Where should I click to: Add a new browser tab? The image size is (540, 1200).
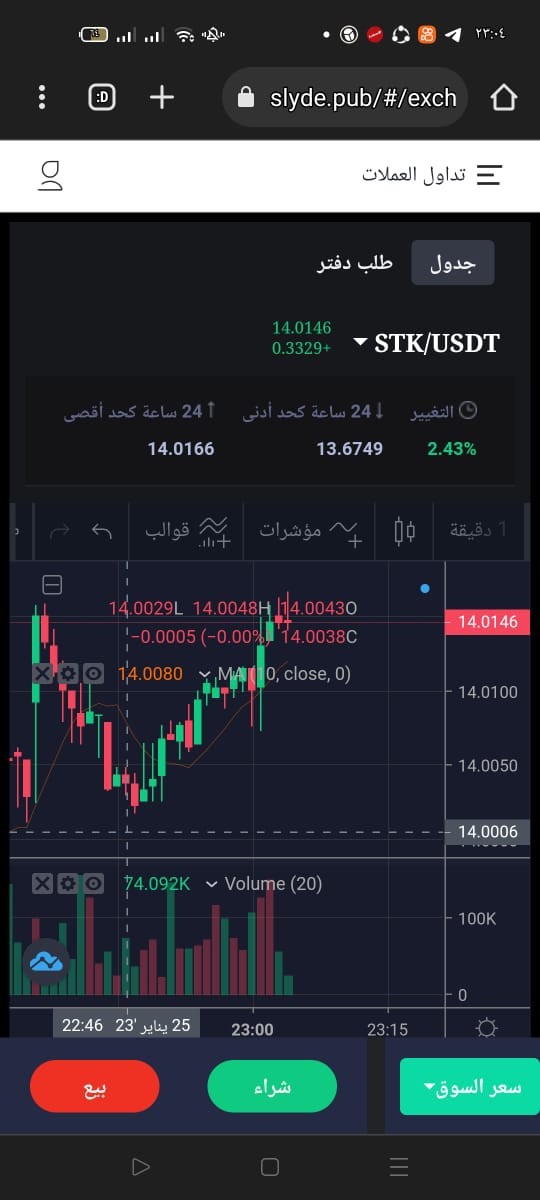click(162, 97)
